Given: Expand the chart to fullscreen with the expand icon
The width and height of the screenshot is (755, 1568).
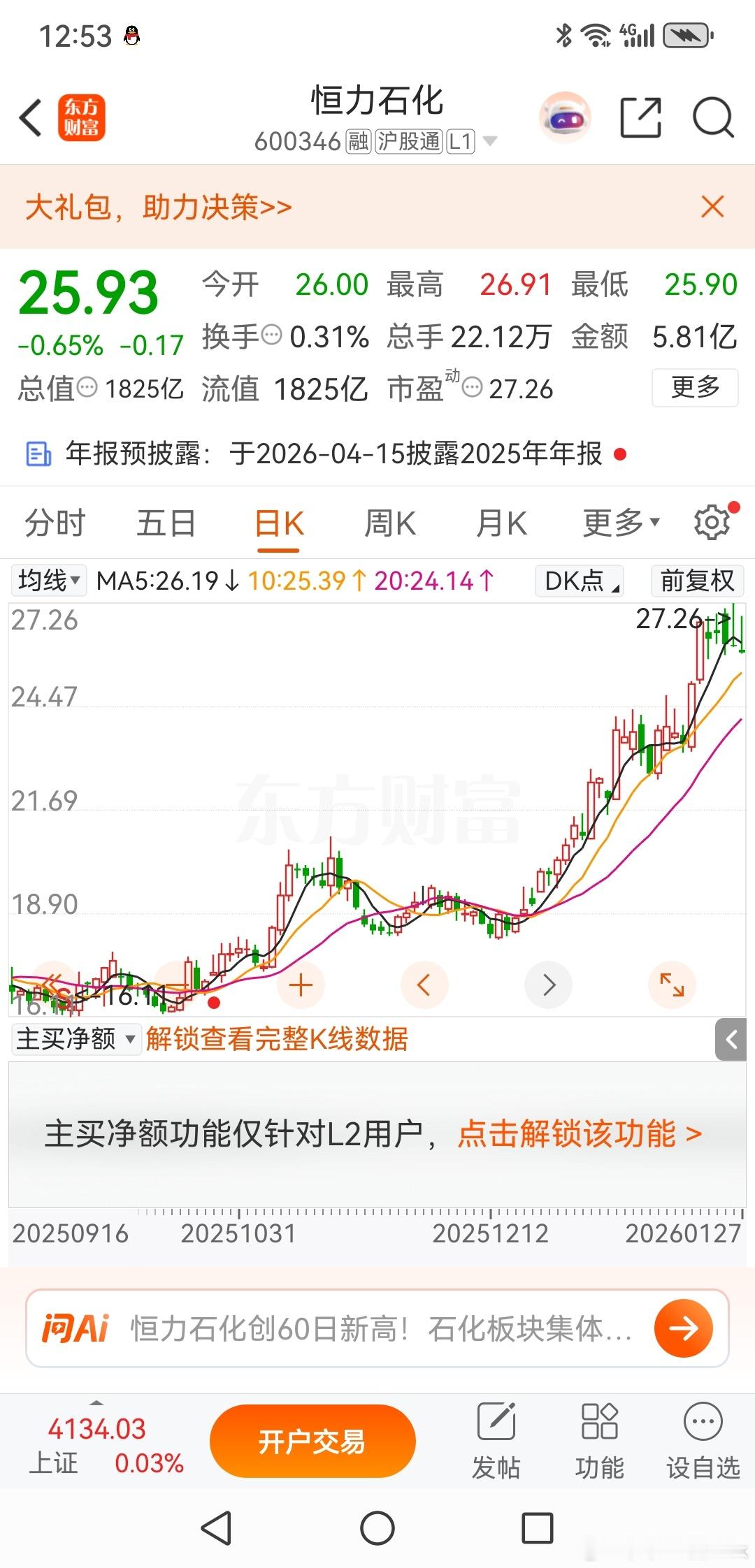Looking at the screenshot, I should pos(671,985).
